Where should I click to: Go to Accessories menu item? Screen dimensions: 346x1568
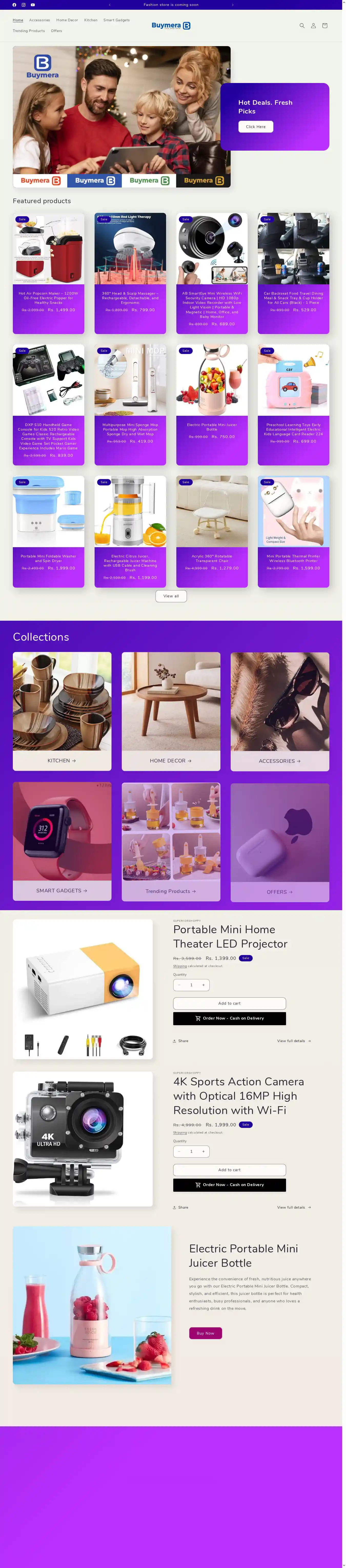click(x=39, y=20)
